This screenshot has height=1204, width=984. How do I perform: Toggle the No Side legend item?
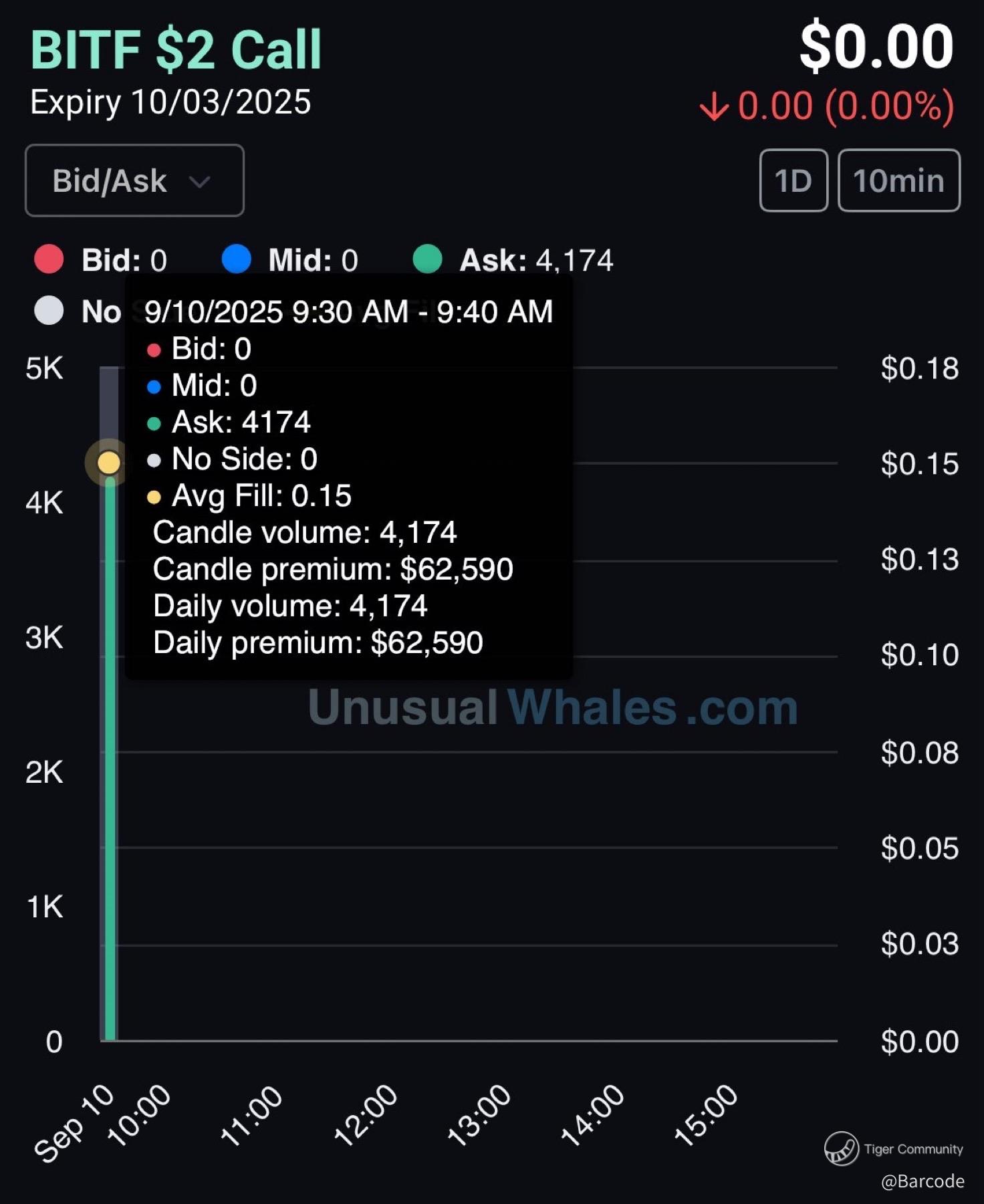point(77,312)
